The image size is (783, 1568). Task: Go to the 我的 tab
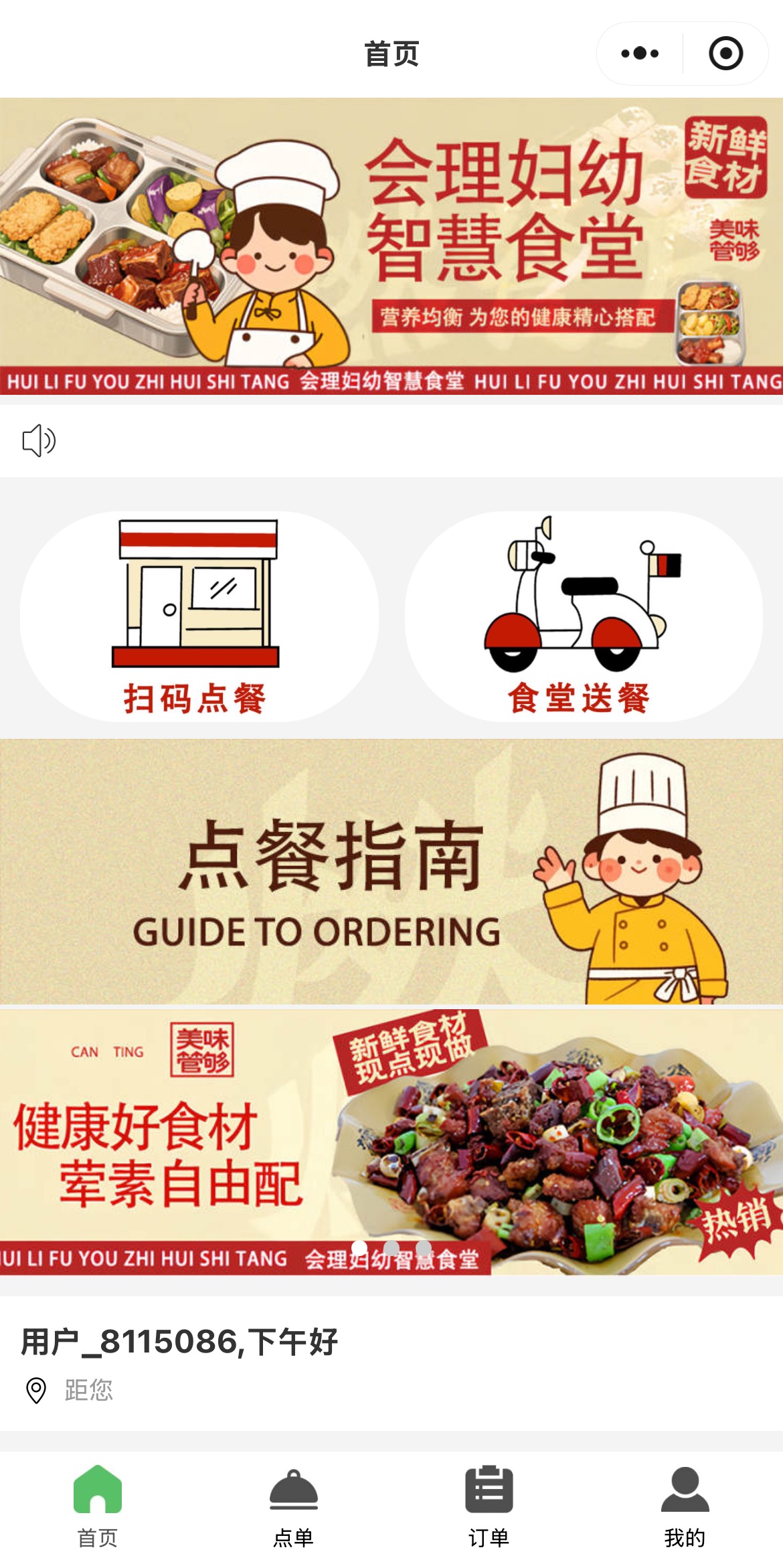pos(685,1508)
